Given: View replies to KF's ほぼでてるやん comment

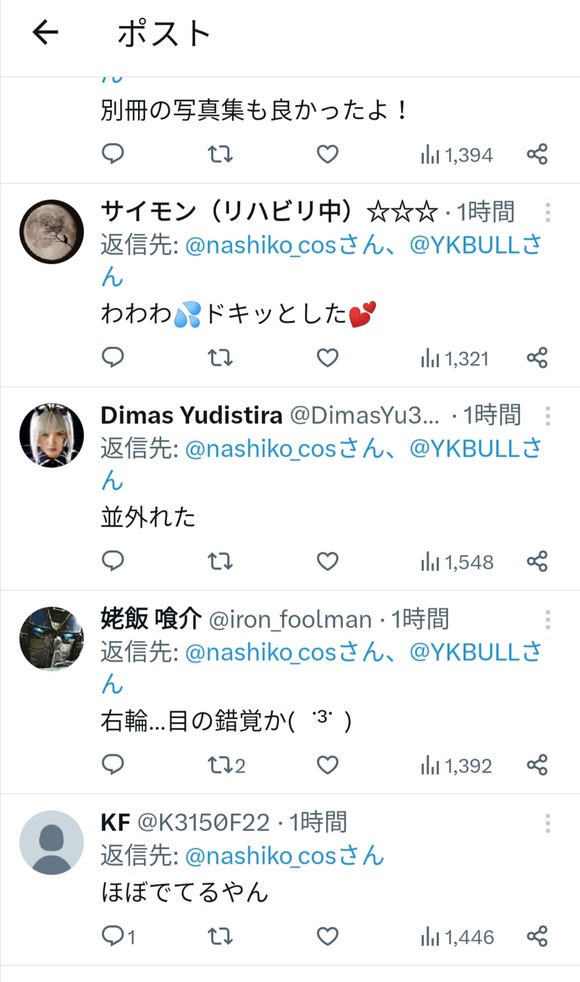Looking at the screenshot, I should click(x=118, y=936).
